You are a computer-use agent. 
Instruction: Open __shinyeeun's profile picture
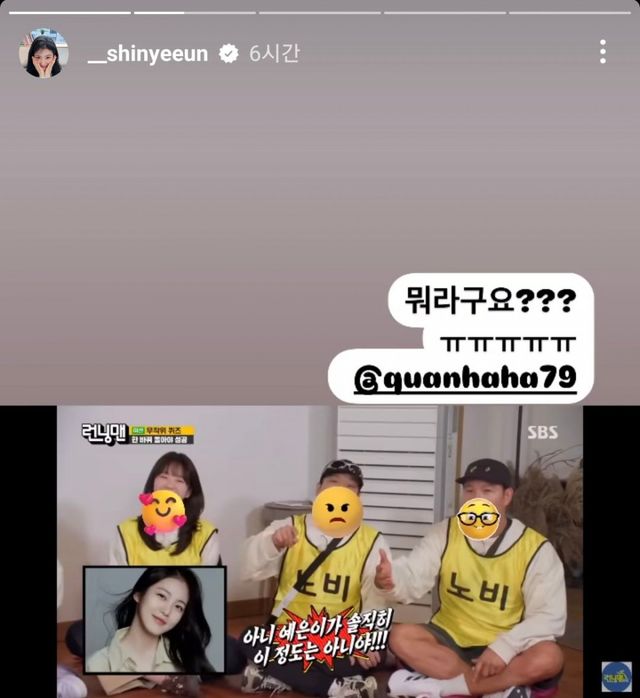pos(44,53)
